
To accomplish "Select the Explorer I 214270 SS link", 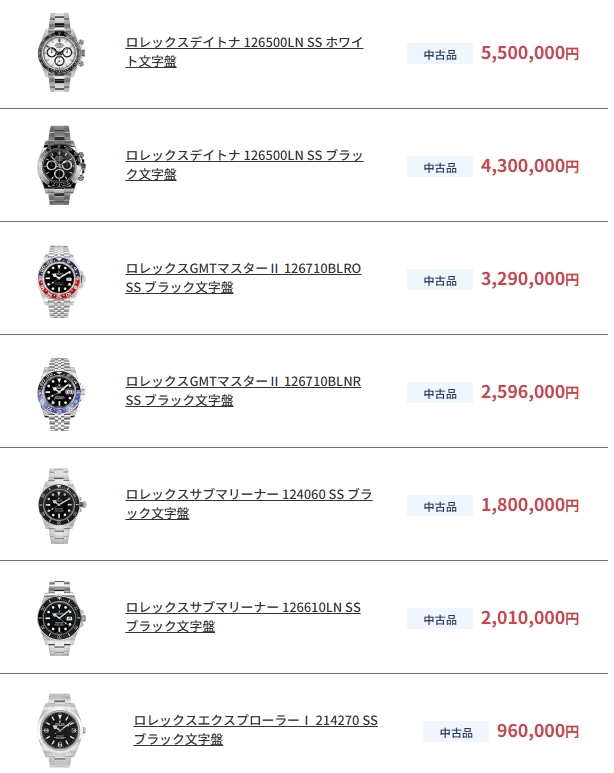I will (255, 721).
